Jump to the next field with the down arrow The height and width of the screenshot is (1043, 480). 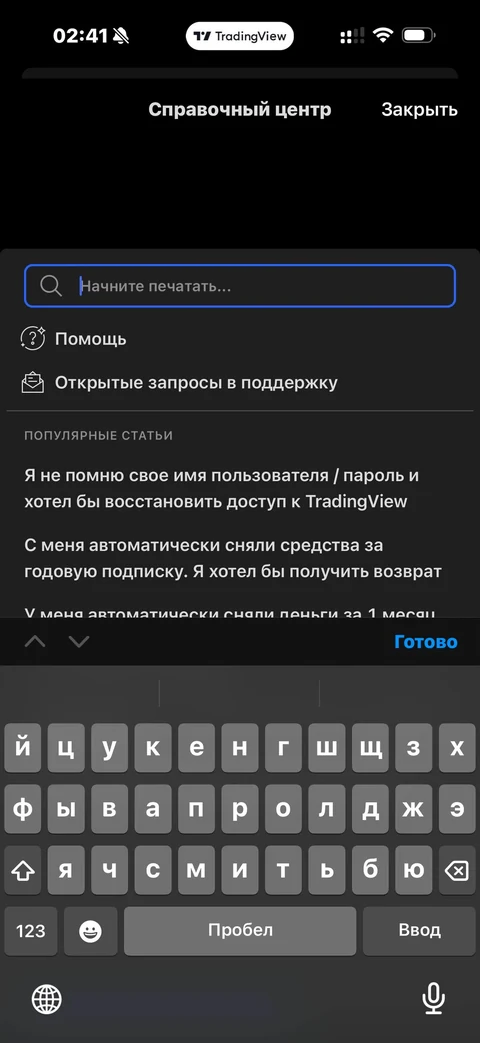pyautogui.click(x=78, y=642)
